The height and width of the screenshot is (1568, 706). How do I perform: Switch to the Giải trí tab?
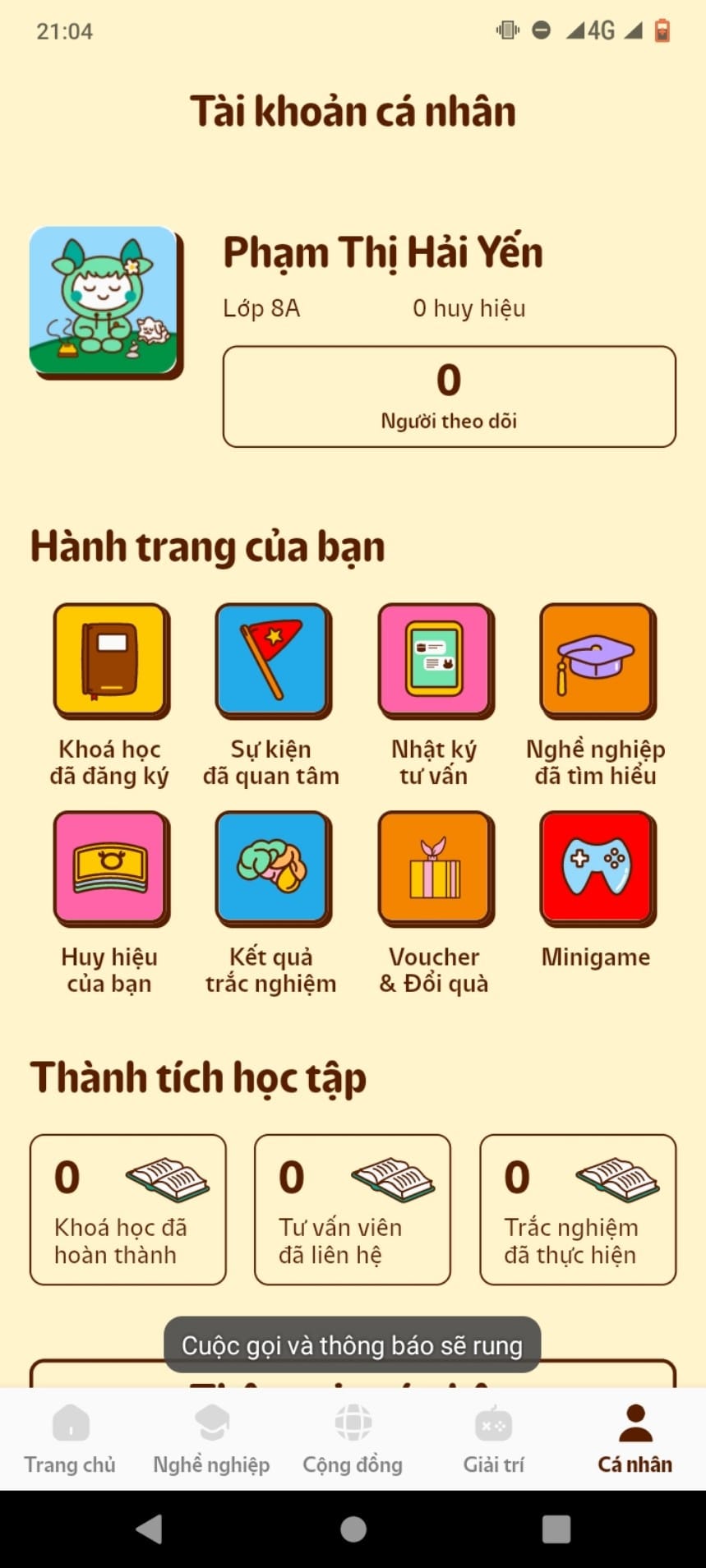[493, 1439]
